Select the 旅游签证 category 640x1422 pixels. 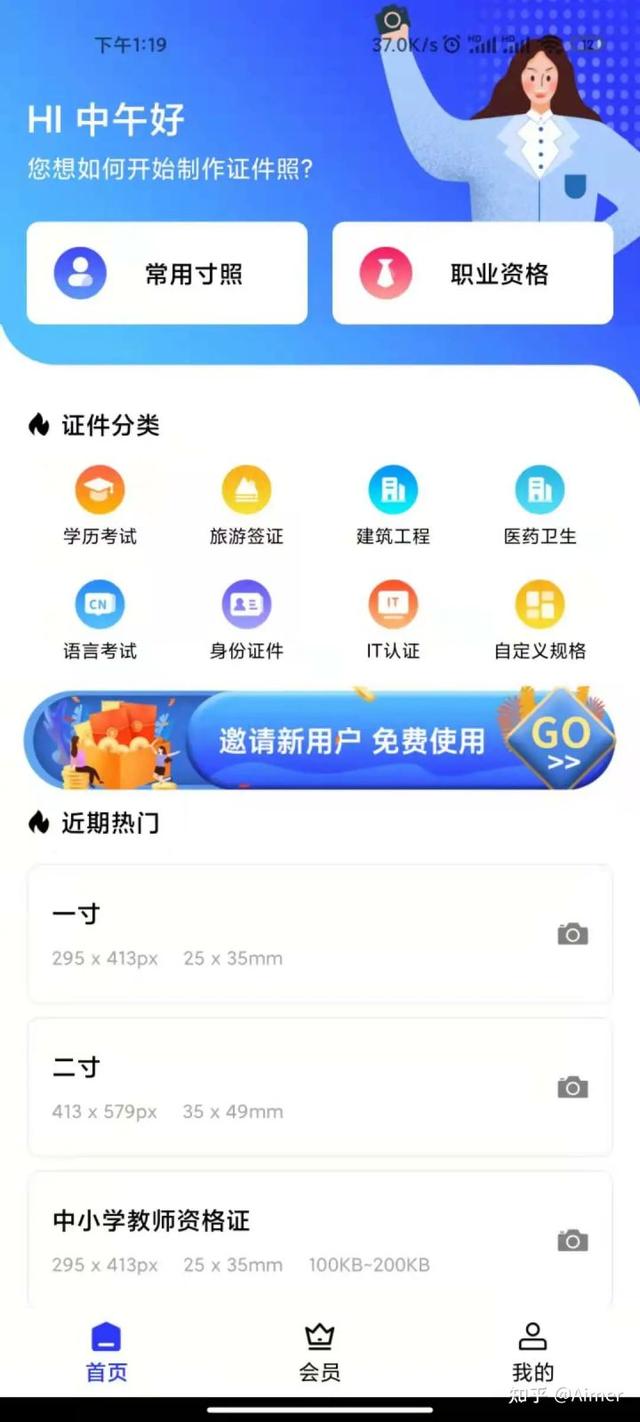246,505
